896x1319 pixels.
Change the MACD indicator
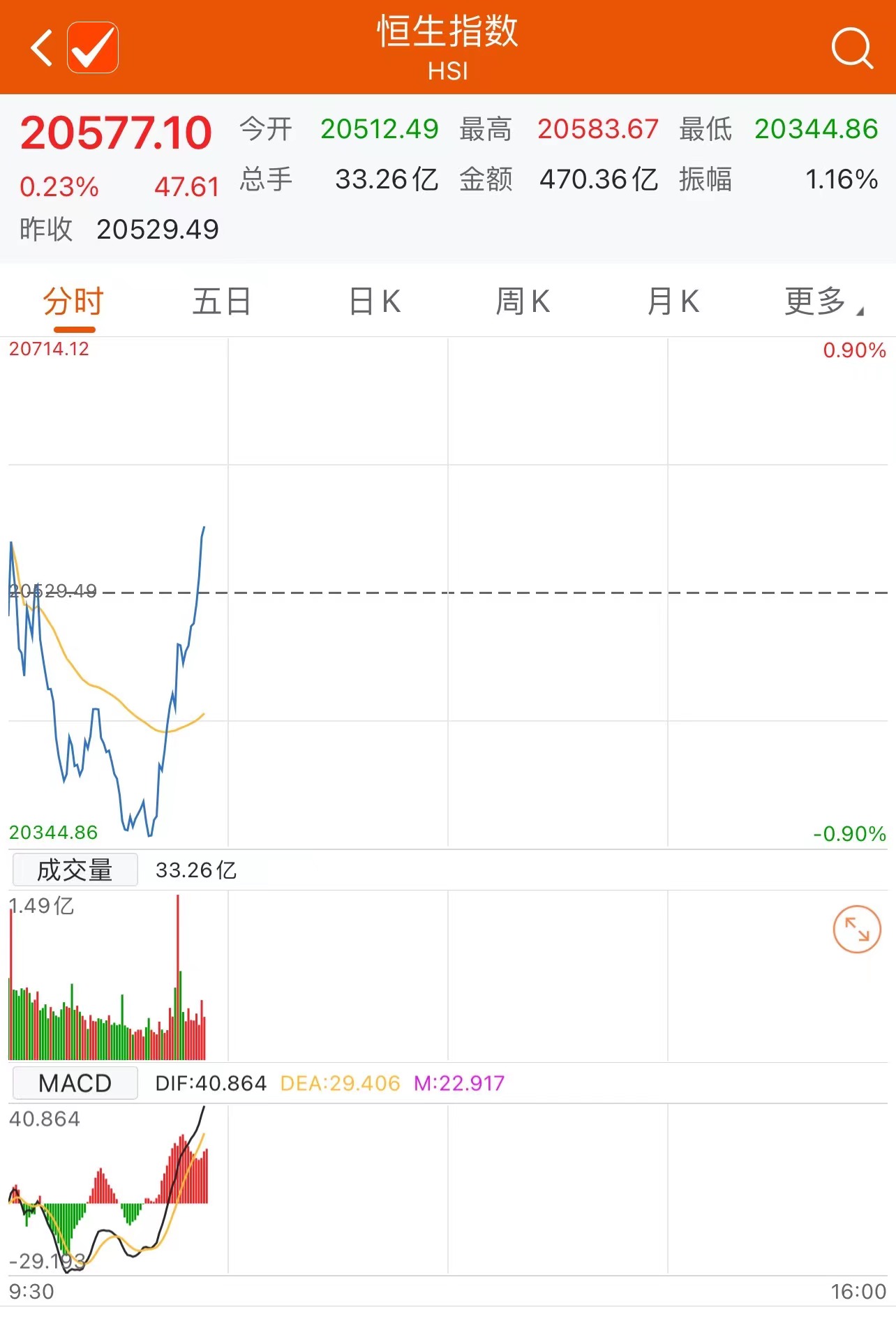pos(75,1083)
